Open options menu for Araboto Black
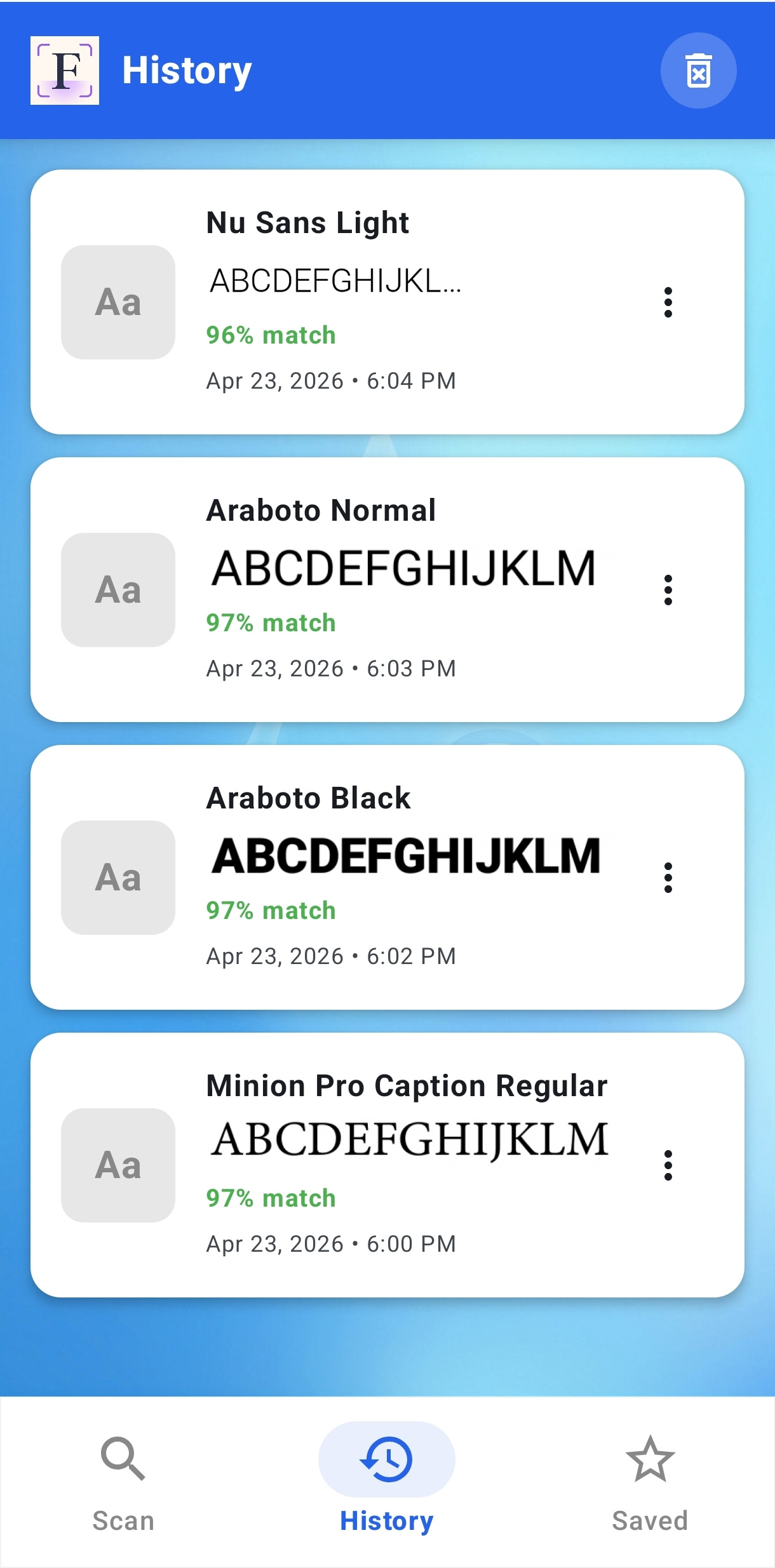The image size is (775, 1568). point(668,878)
